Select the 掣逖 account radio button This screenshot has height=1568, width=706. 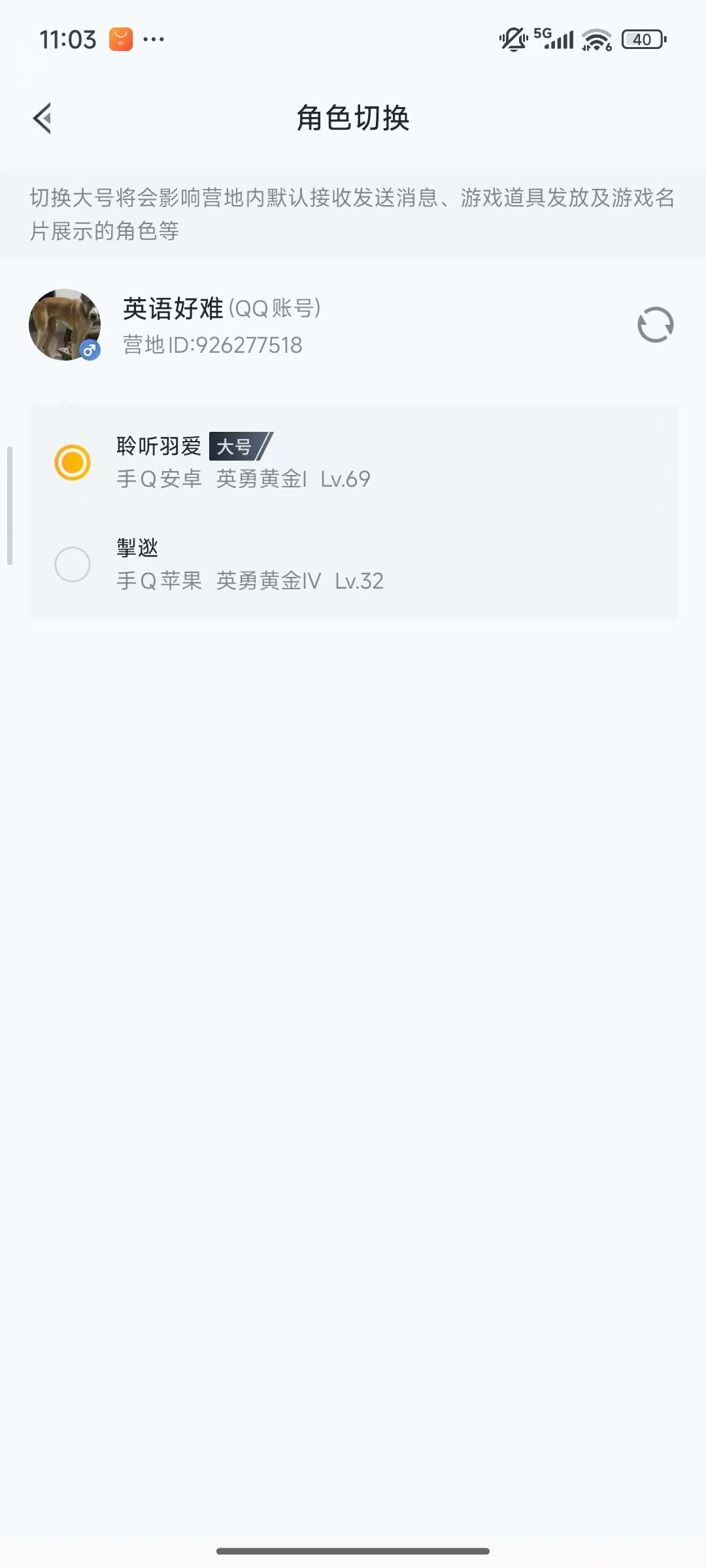(73, 564)
